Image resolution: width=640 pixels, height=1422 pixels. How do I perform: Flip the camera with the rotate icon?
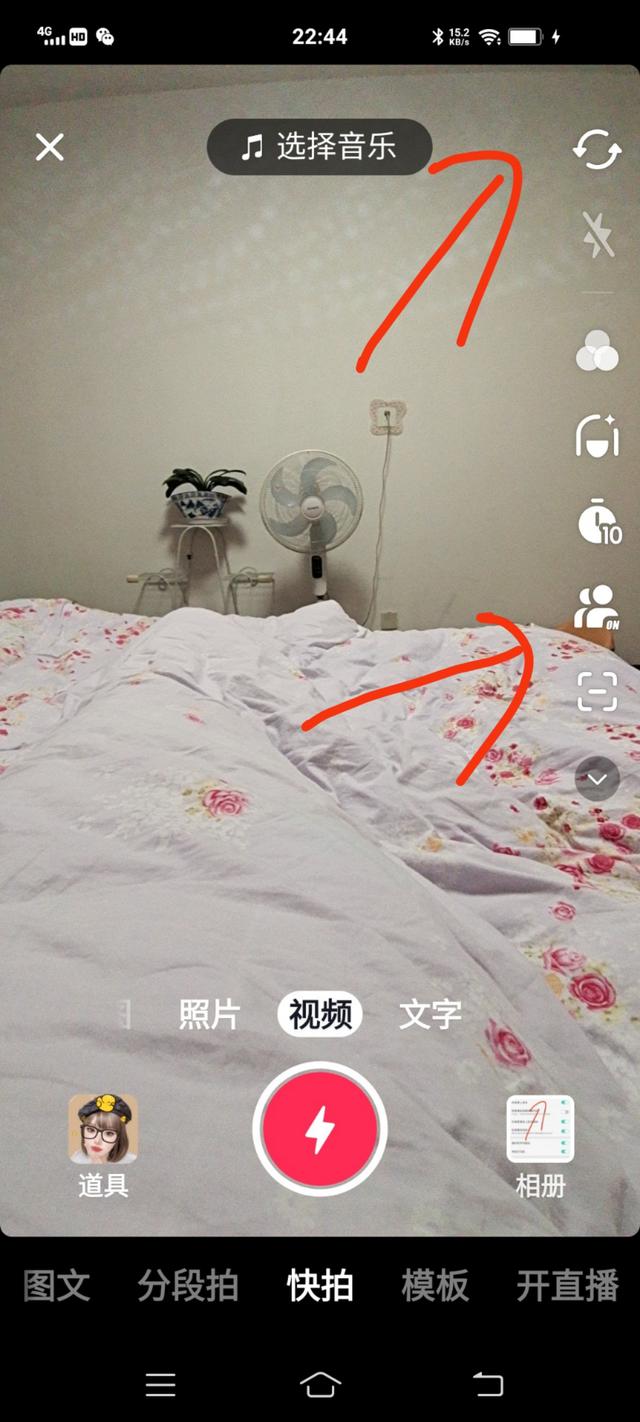597,150
